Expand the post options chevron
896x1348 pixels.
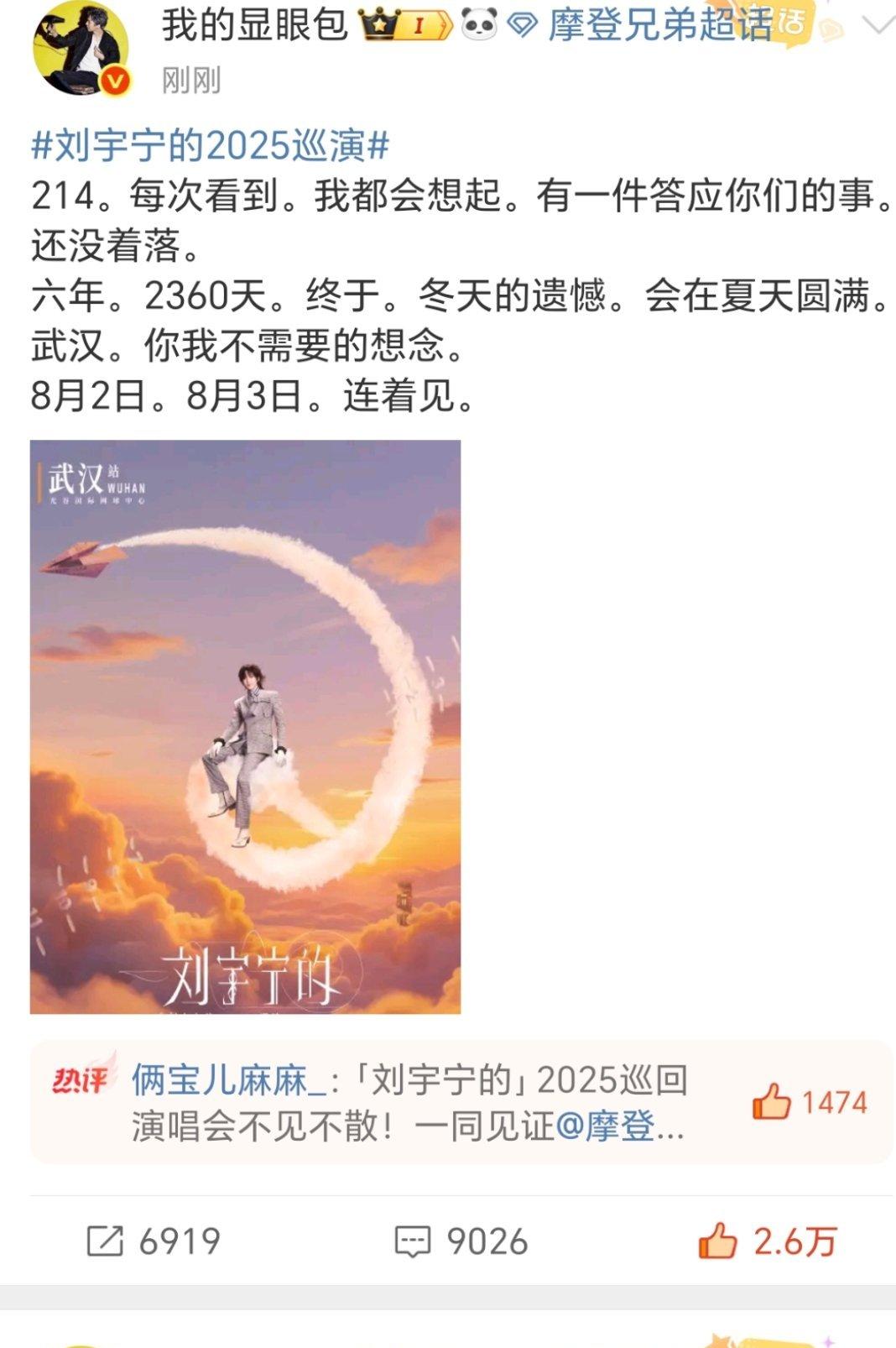pyautogui.click(x=878, y=26)
